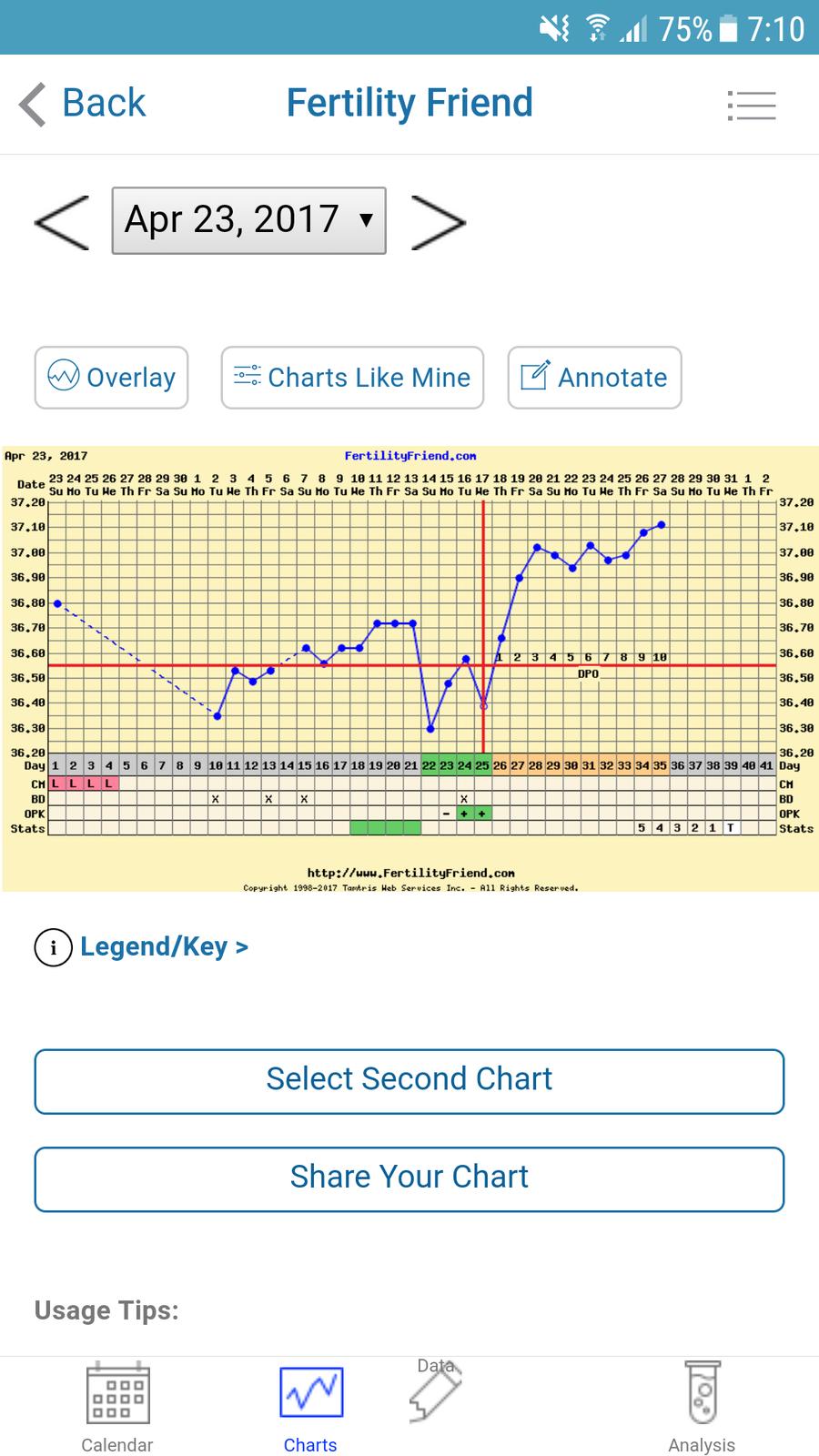819x1456 pixels.
Task: Open the Apr 23, 2017 date dropdown
Action: coord(248,220)
